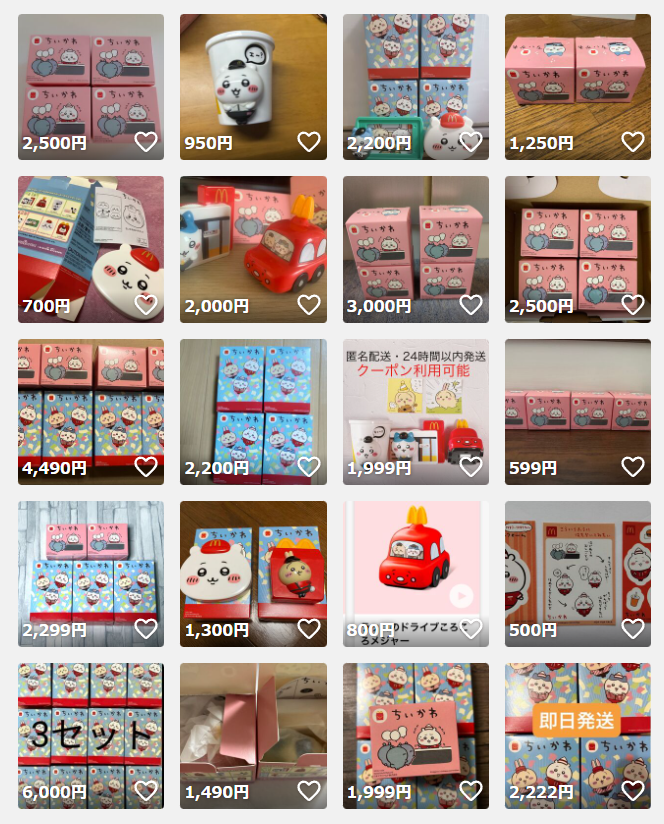Favorite the 599円 item
This screenshot has width=664, height=824.
pos(632,467)
